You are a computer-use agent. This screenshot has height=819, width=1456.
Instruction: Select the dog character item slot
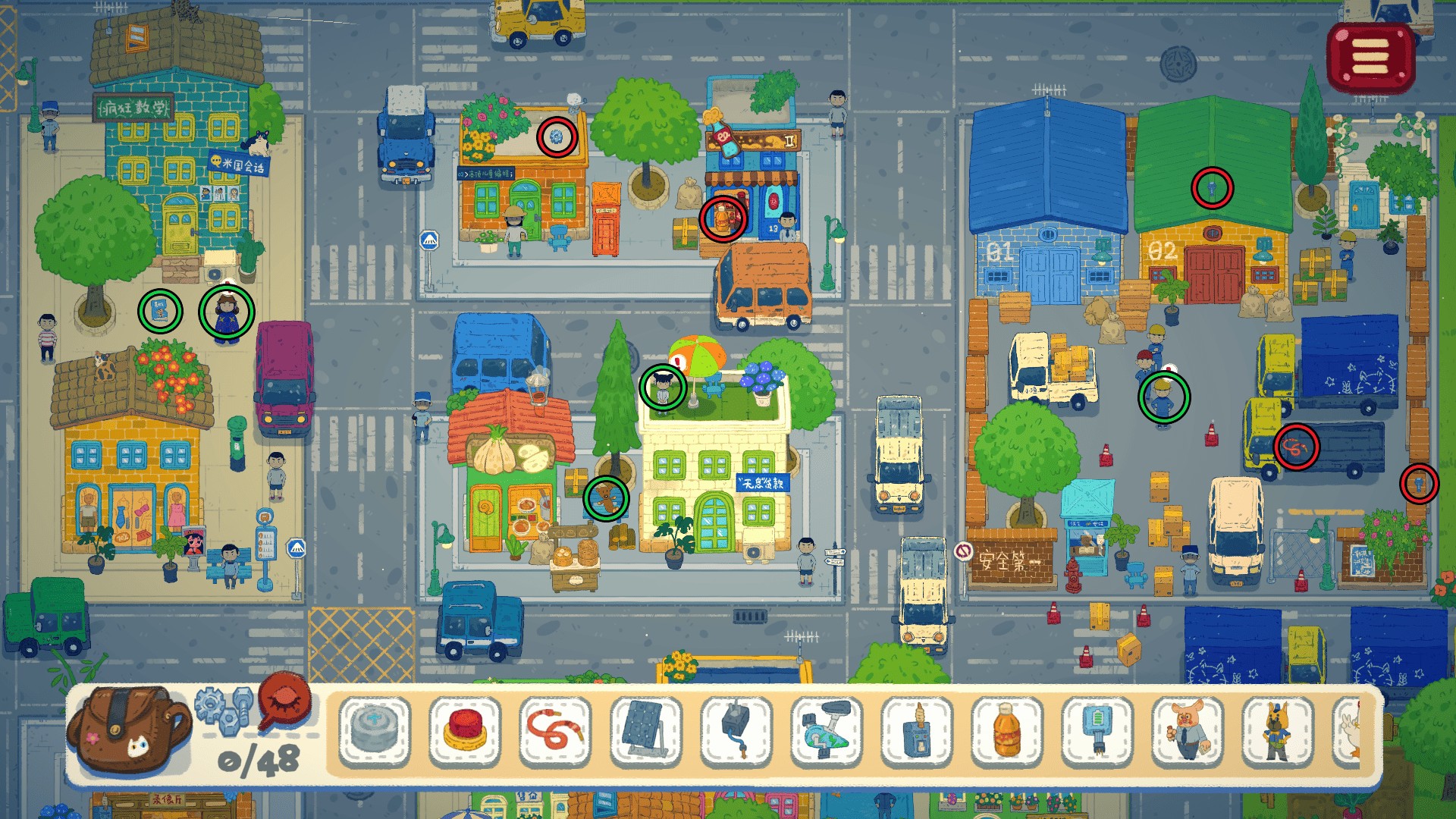[1278, 731]
